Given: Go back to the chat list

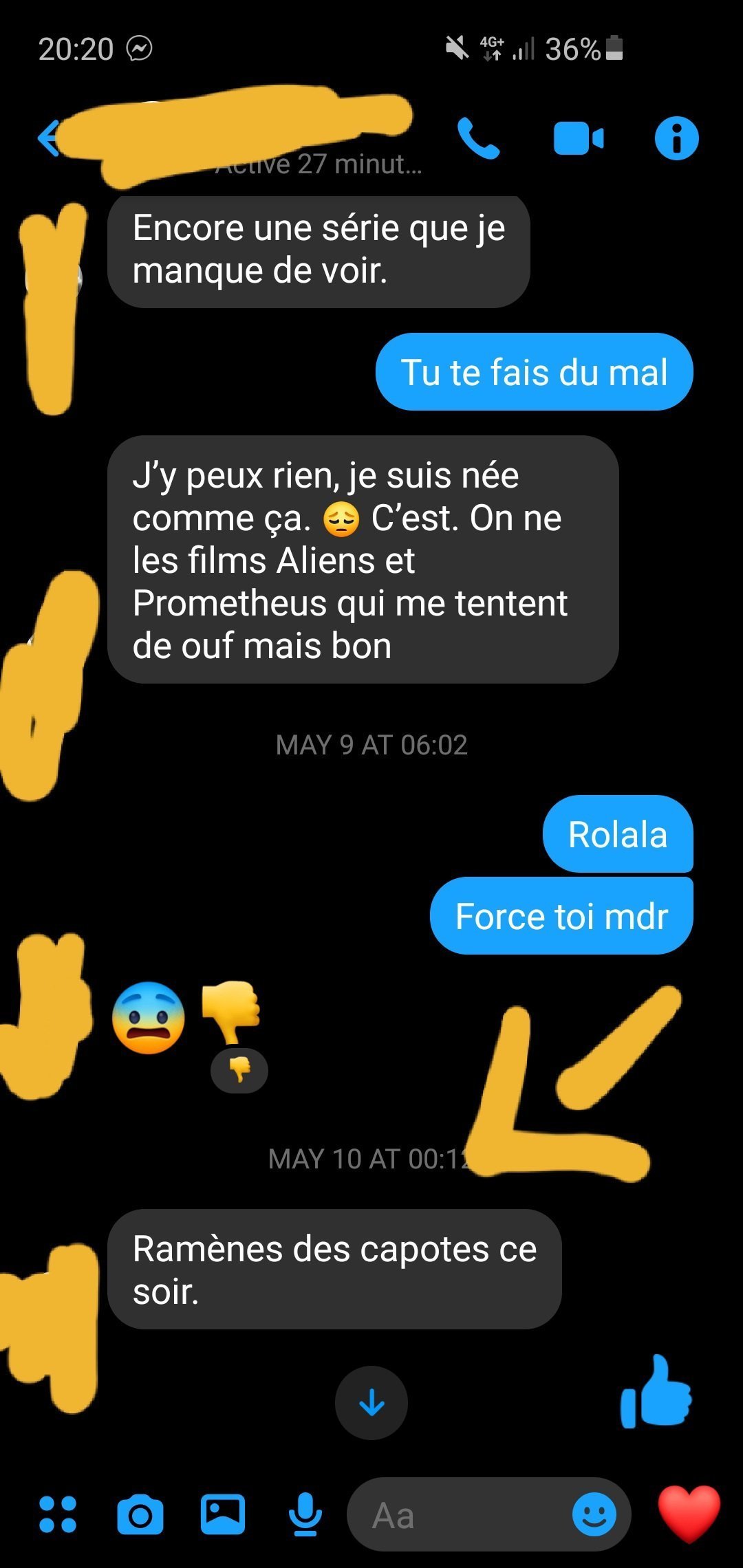Looking at the screenshot, I should 48,138.
